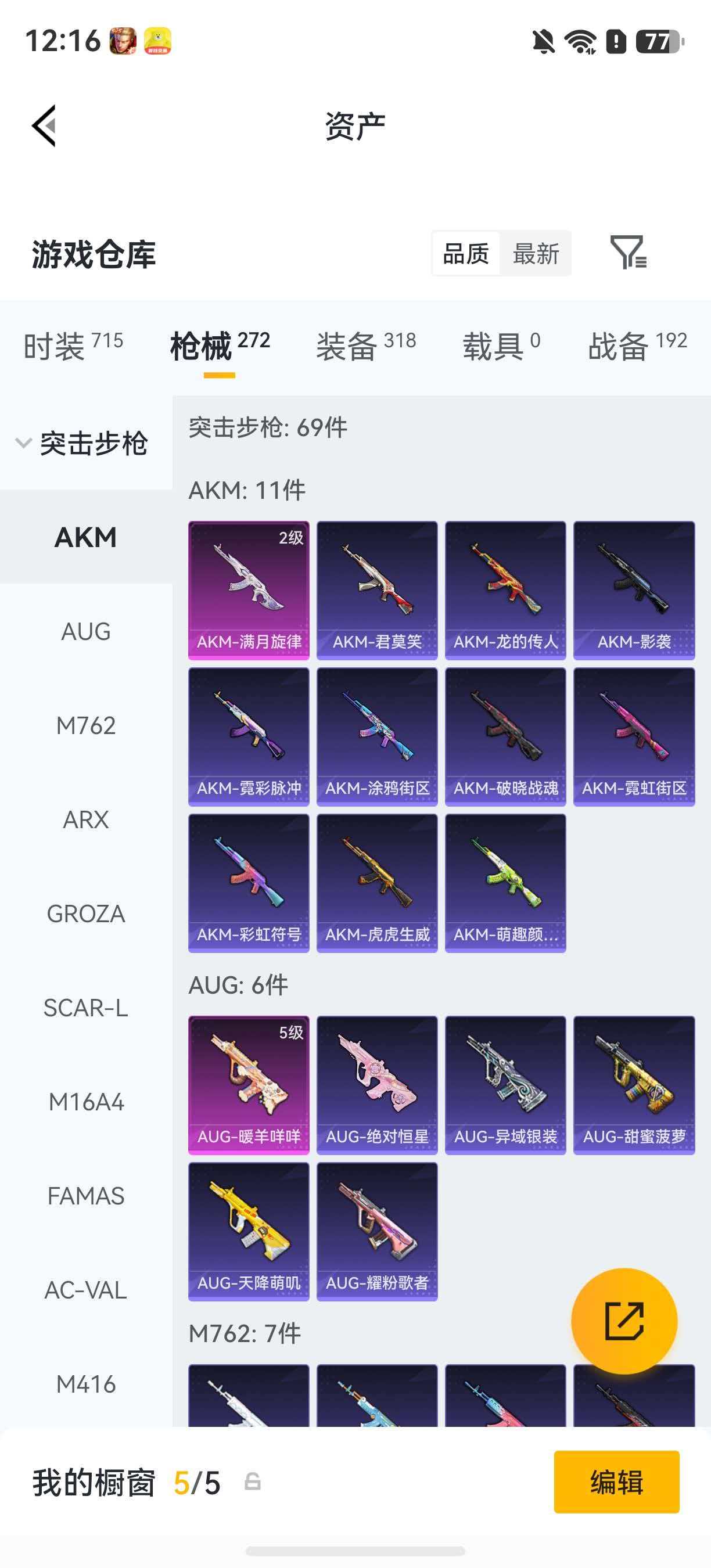Viewport: 711px width, 1568px height.
Task: Open AUG-暖羊咩咩 skin
Action: [249, 1085]
